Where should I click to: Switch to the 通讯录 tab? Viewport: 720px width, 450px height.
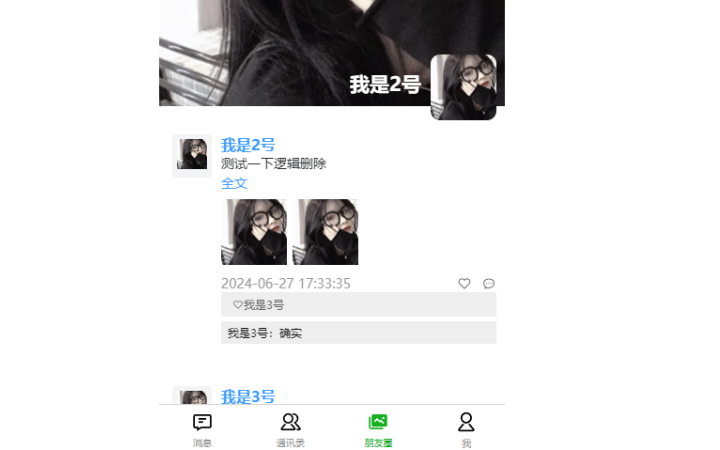290,429
